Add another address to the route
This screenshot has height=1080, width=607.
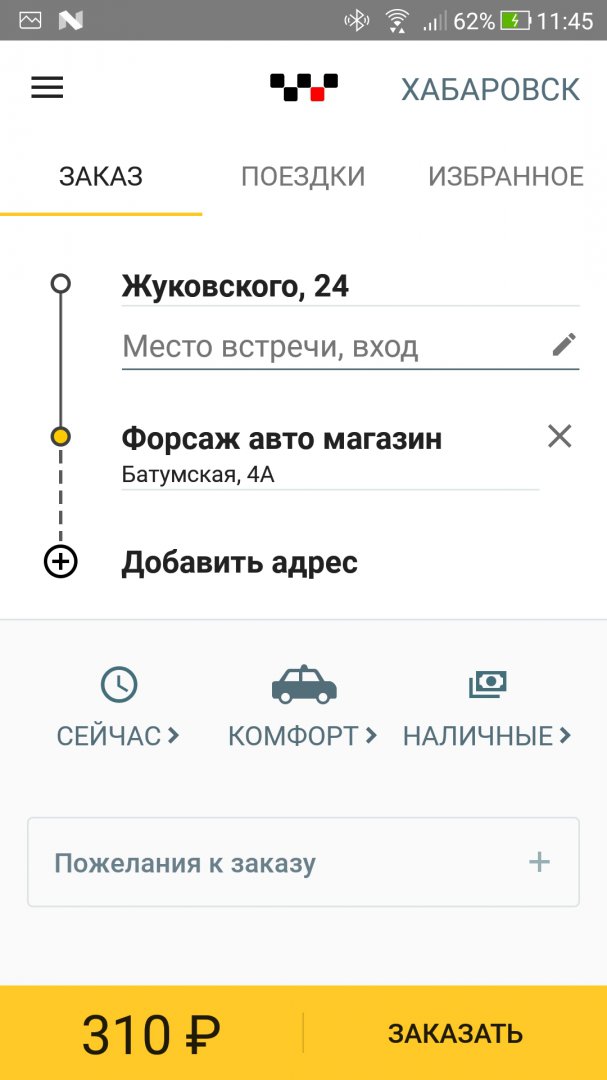click(238, 562)
